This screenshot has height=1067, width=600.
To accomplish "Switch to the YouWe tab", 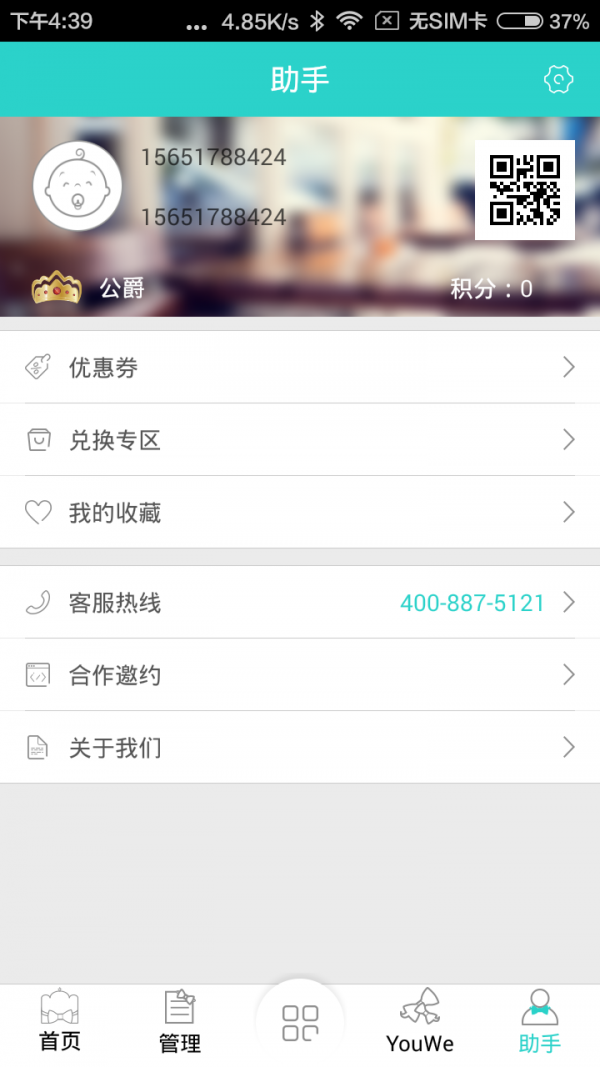I will (420, 1022).
